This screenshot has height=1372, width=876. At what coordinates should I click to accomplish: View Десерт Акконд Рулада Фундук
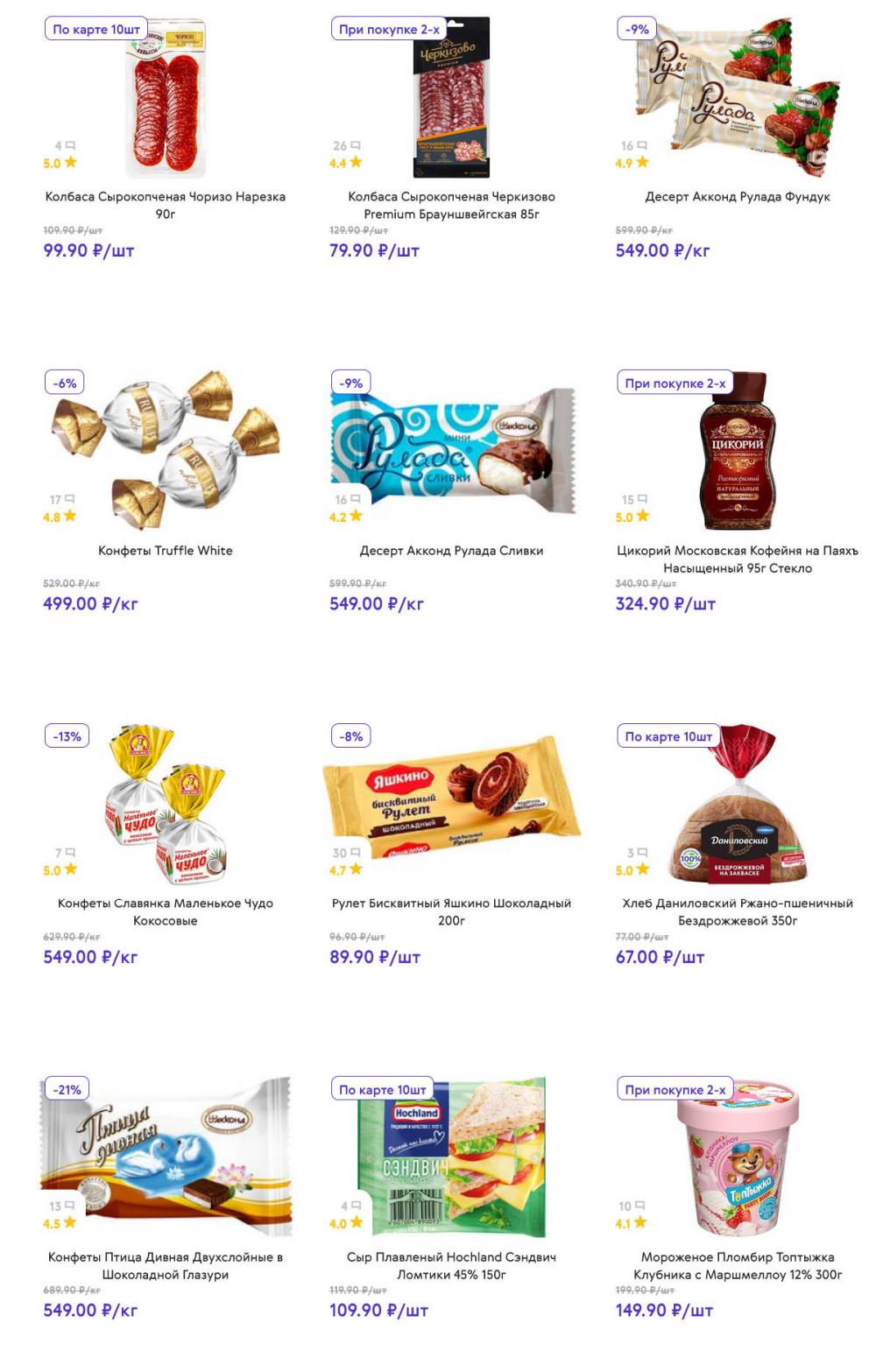[738, 197]
